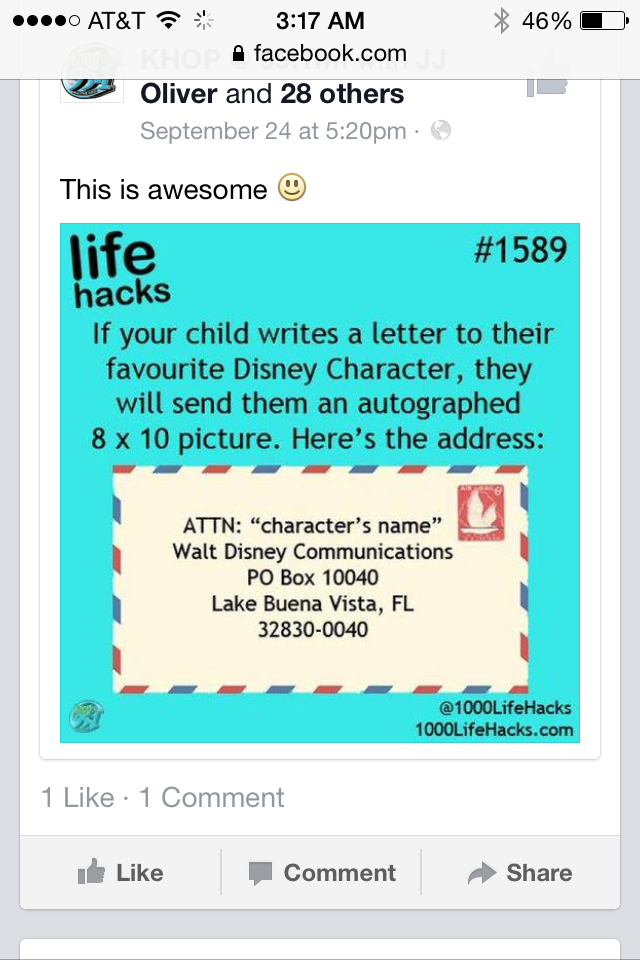Open the post's September 24 timestamp
The height and width of the screenshot is (960, 640).
pos(273,131)
